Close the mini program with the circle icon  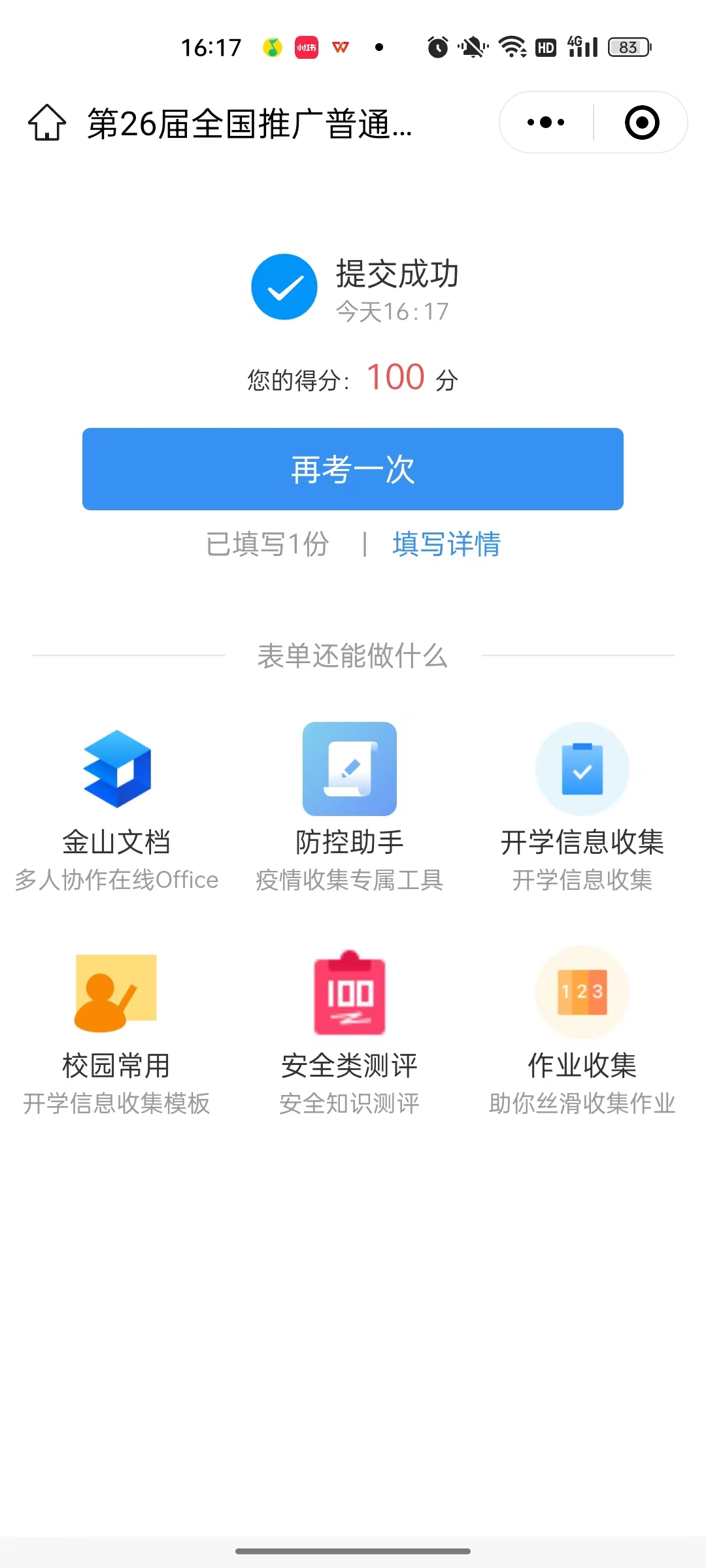(x=642, y=122)
